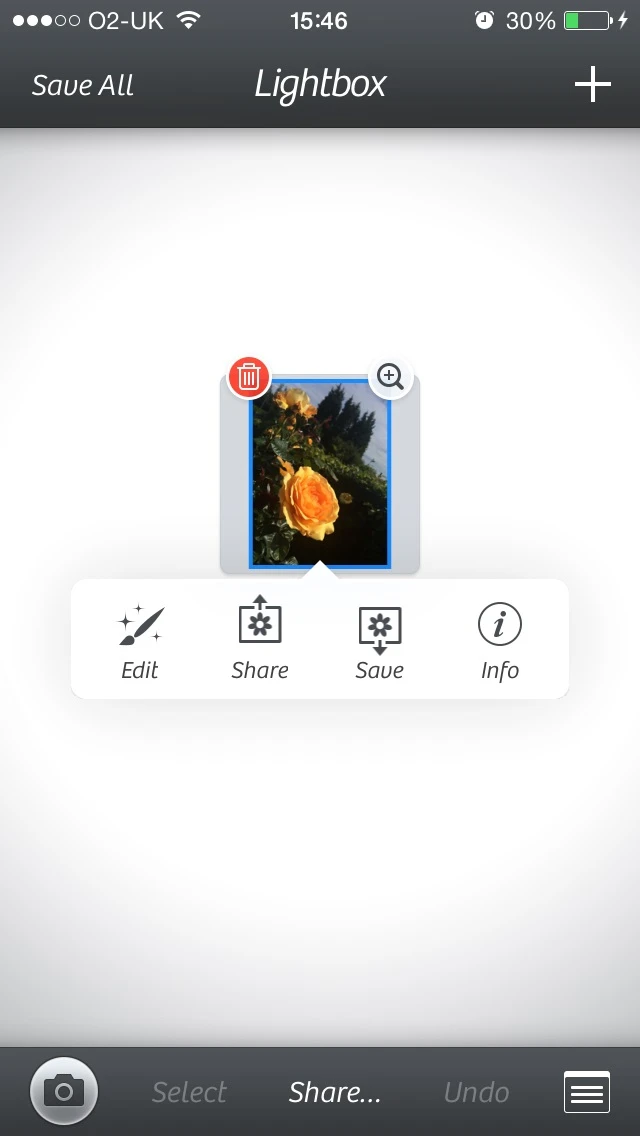Viewport: 640px width, 1136px height.
Task: Delete the rose photo with trash icon
Action: 249,377
